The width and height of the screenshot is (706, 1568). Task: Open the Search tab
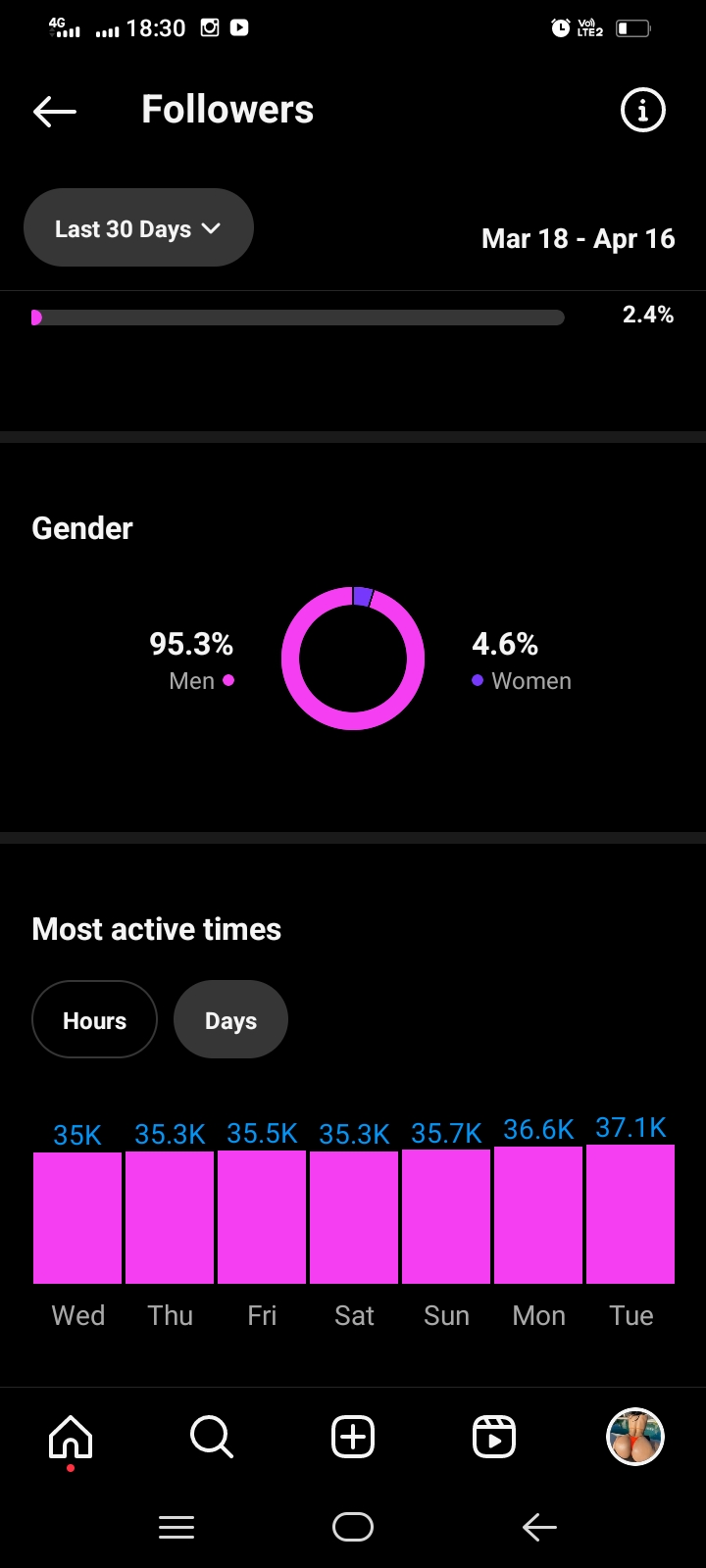pyautogui.click(x=211, y=1438)
